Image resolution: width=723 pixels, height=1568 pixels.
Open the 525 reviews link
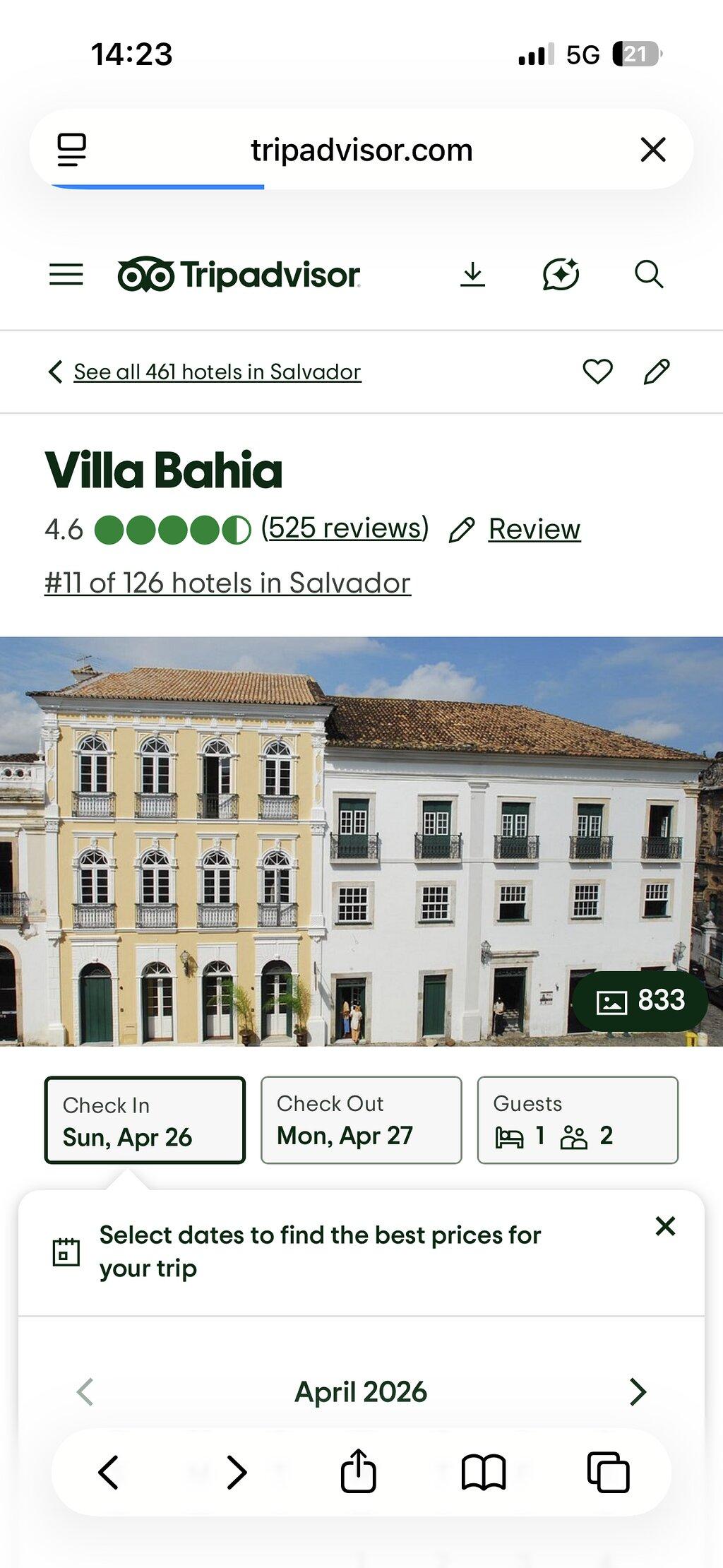click(x=345, y=528)
